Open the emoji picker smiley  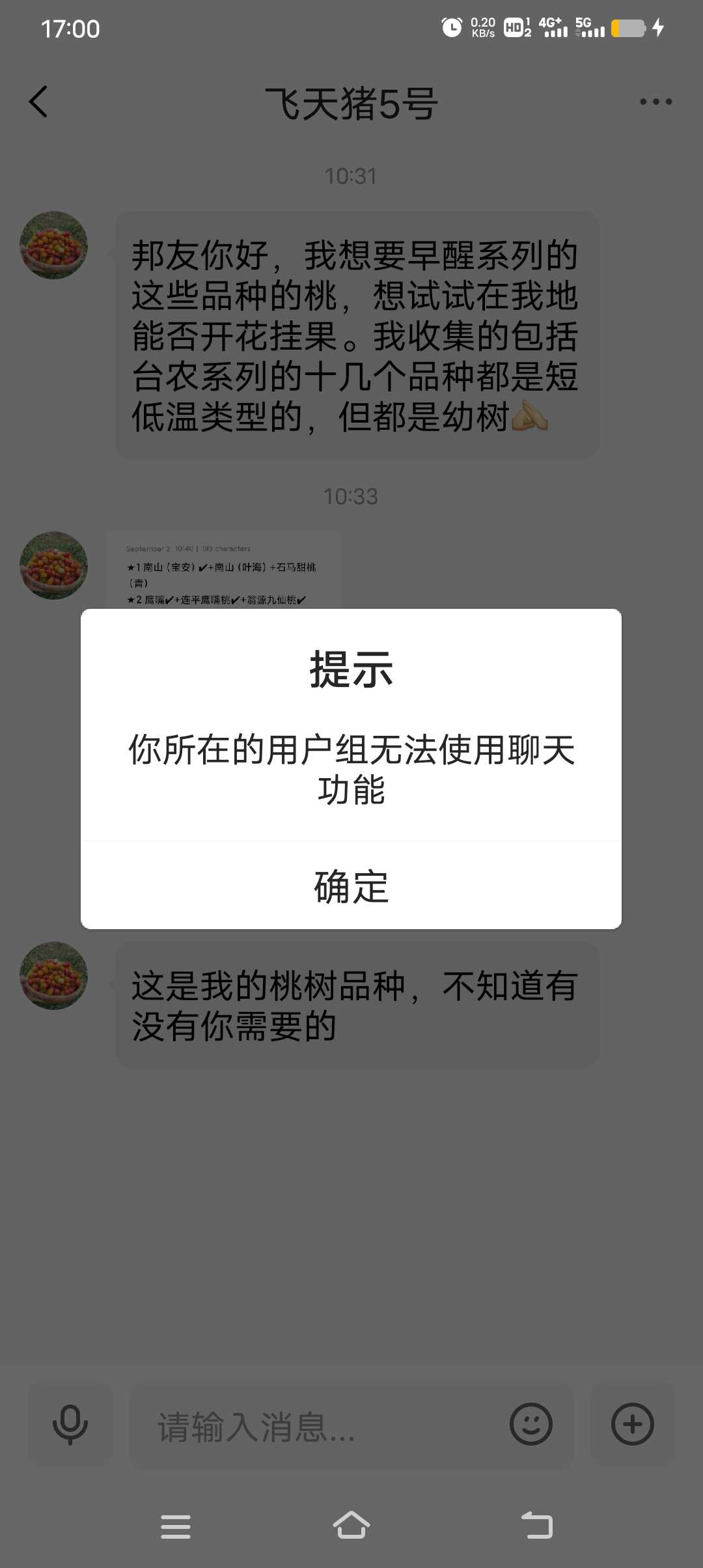[x=531, y=1424]
